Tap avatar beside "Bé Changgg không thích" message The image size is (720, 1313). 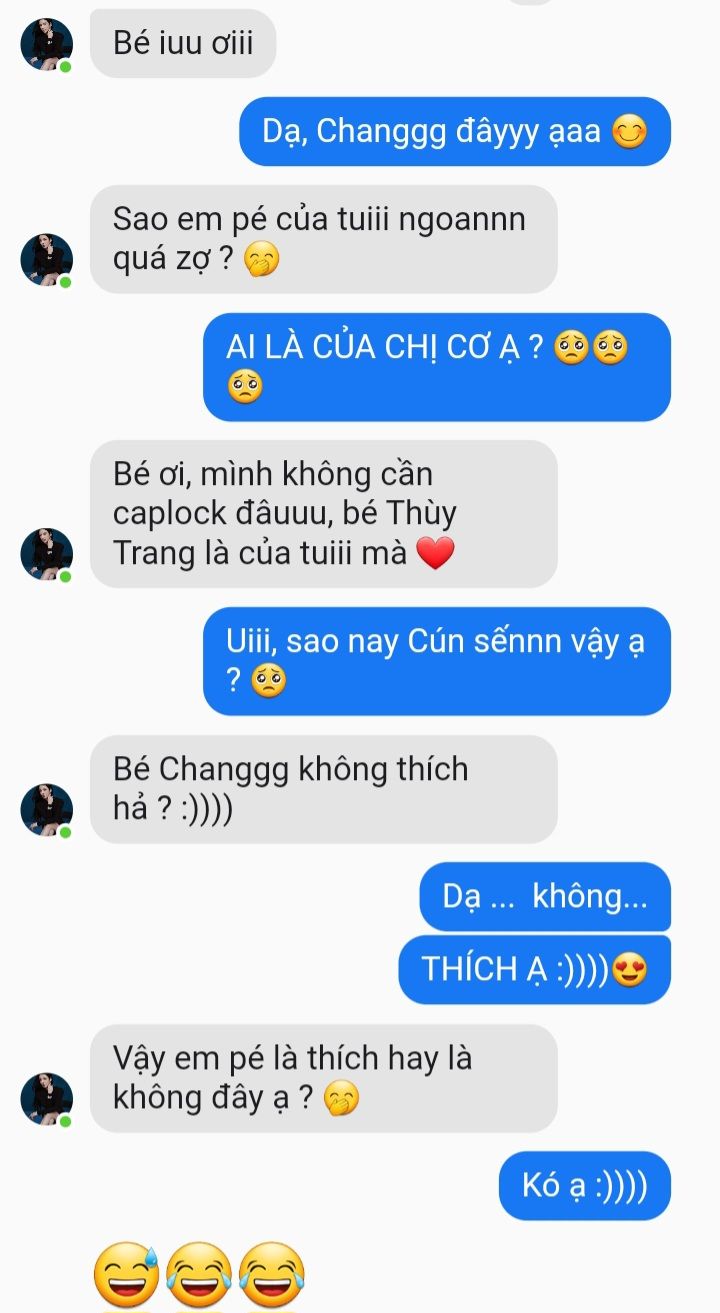[x=47, y=810]
